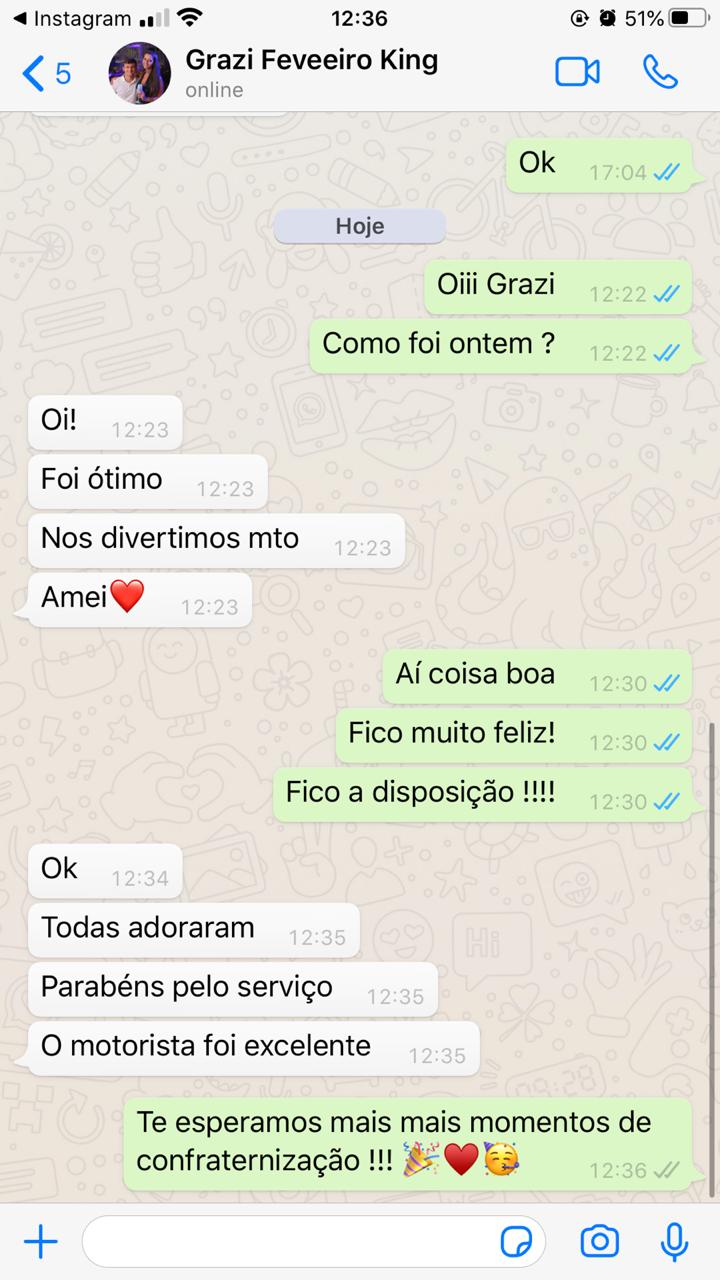Open Grazi's profile picture
The width and height of the screenshot is (720, 1280).
coord(141,74)
